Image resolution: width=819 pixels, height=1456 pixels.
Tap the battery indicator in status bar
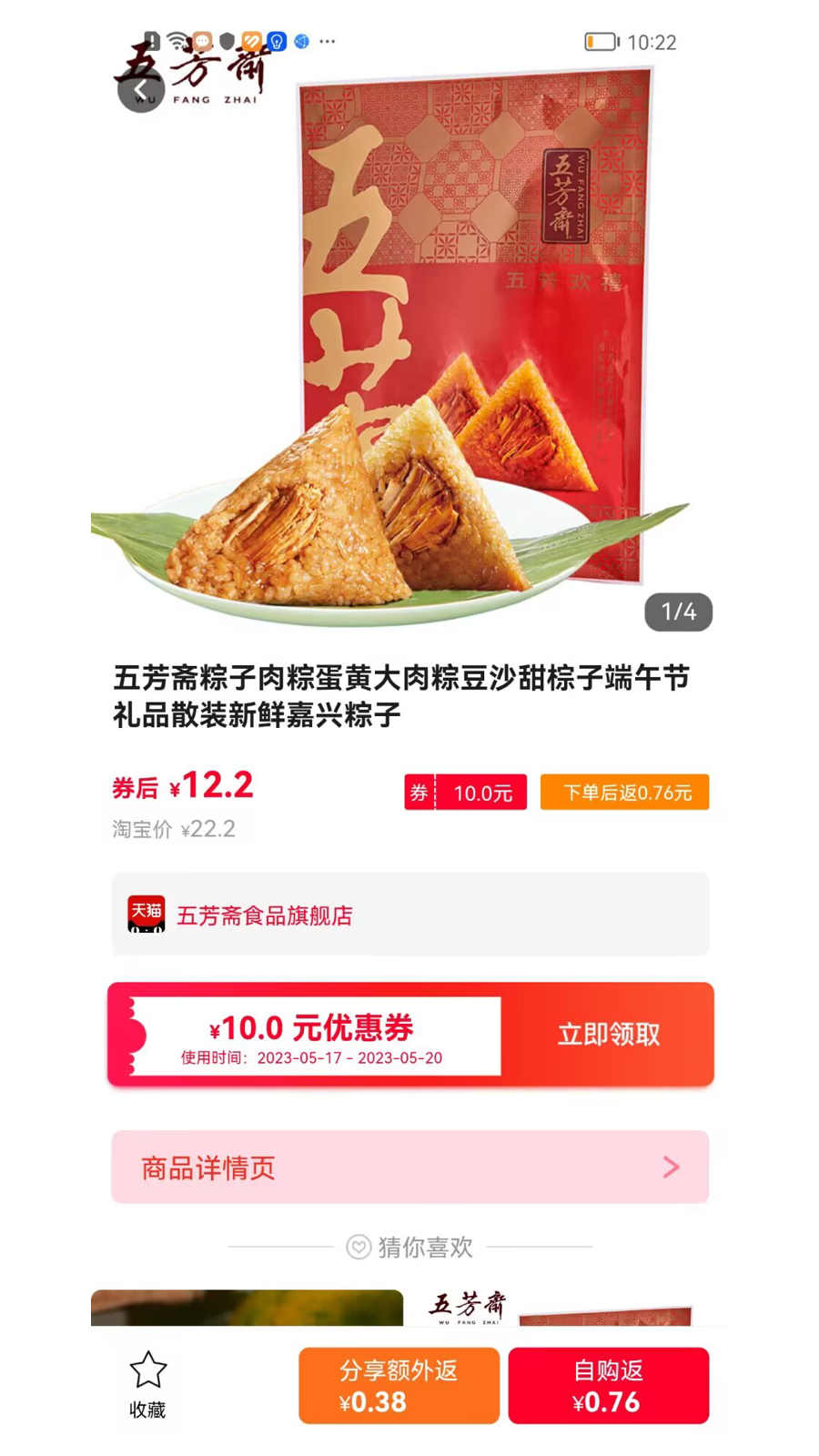point(600,40)
